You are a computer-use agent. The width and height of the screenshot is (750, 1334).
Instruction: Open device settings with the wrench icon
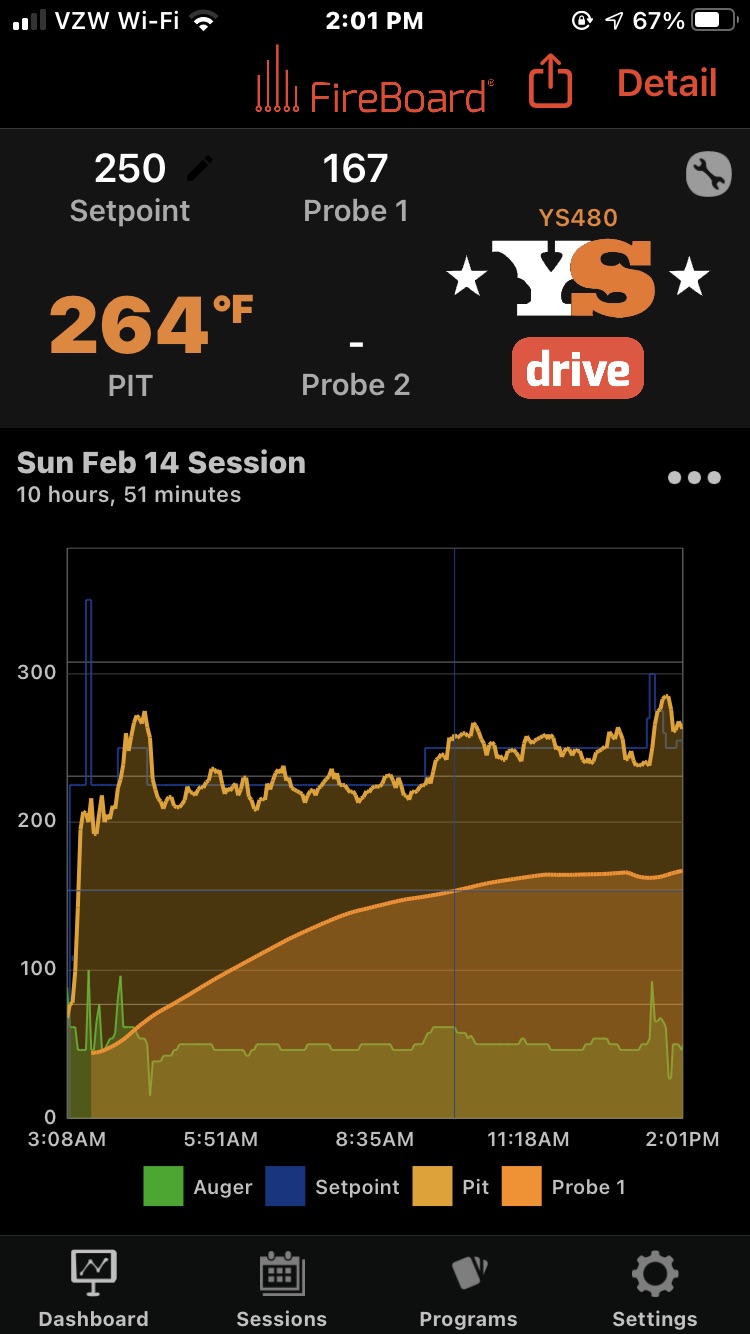[708, 175]
